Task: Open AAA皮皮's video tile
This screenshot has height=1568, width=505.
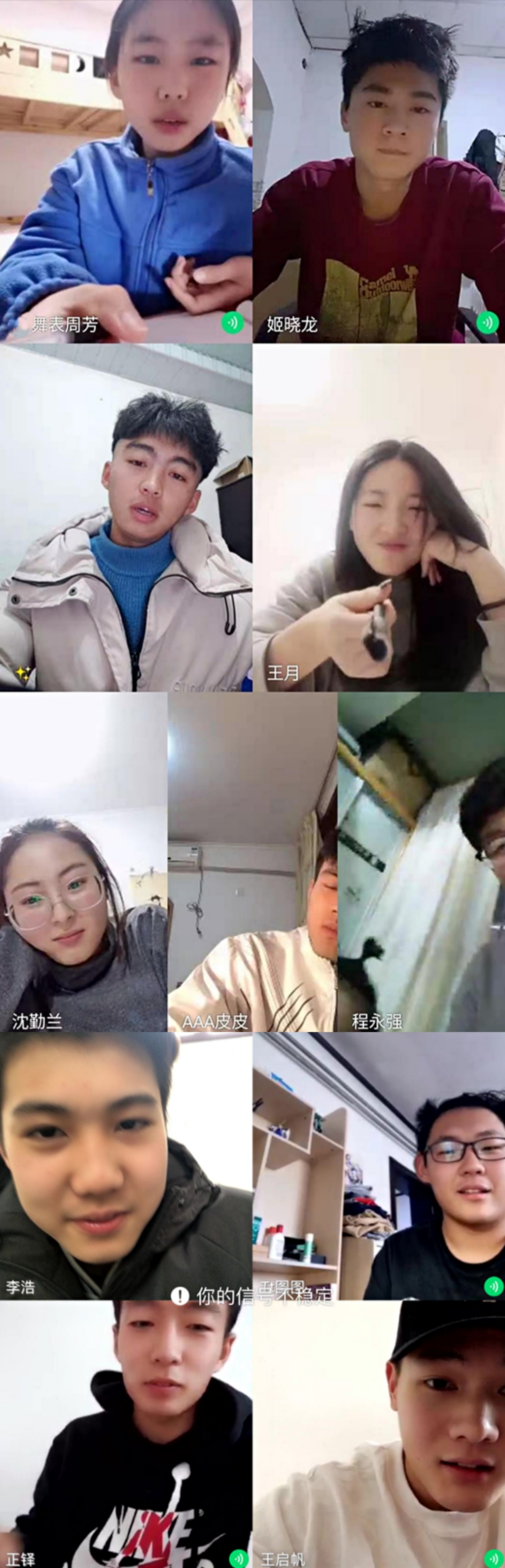Action: [x=252, y=862]
